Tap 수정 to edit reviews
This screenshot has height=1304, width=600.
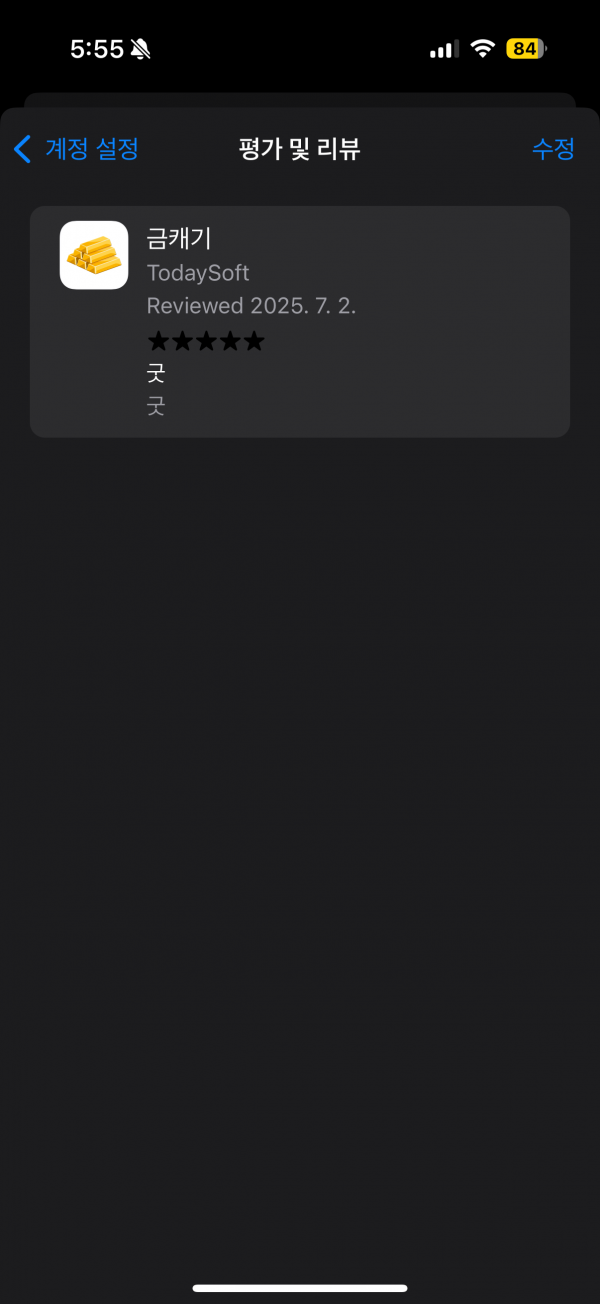[553, 149]
